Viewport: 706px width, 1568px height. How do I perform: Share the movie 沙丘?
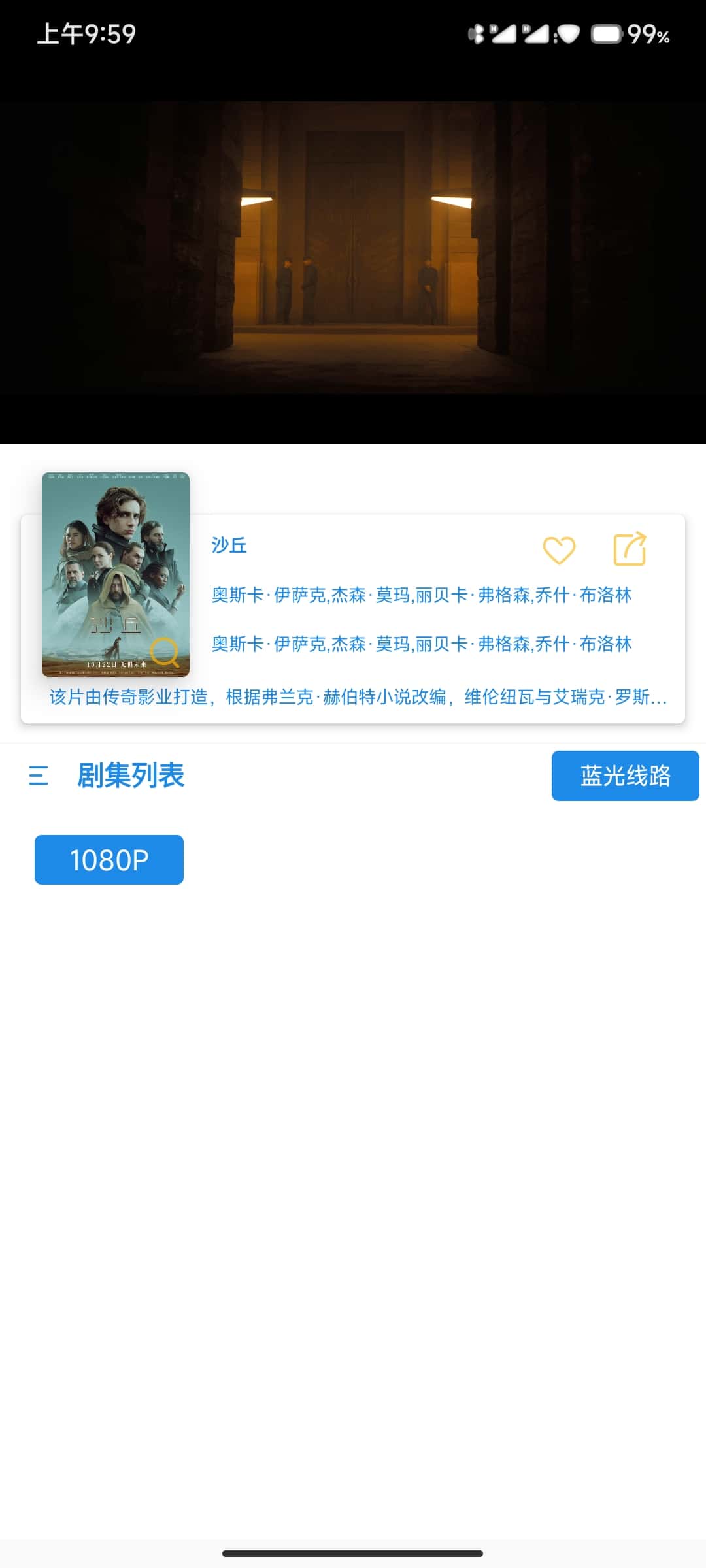coord(630,549)
